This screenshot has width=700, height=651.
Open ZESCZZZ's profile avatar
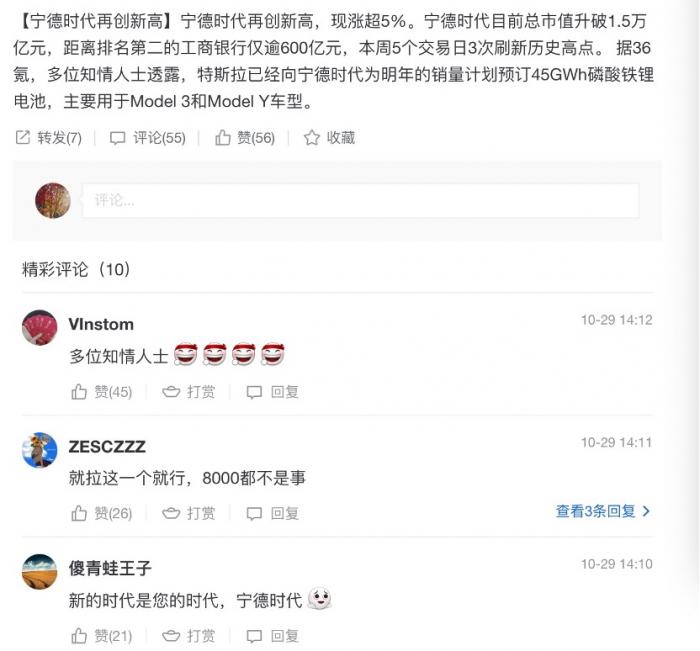click(39, 450)
